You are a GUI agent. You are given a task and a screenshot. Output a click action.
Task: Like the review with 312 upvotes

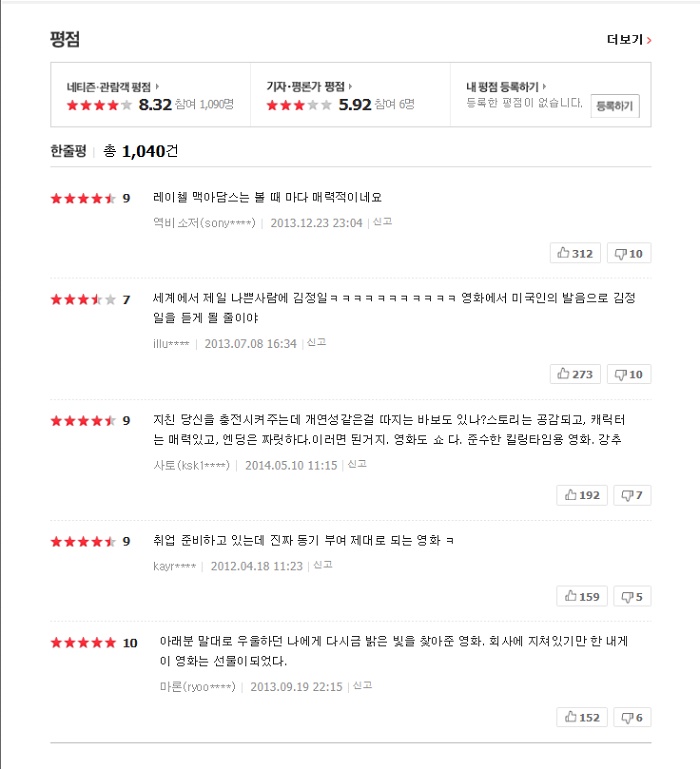click(575, 253)
